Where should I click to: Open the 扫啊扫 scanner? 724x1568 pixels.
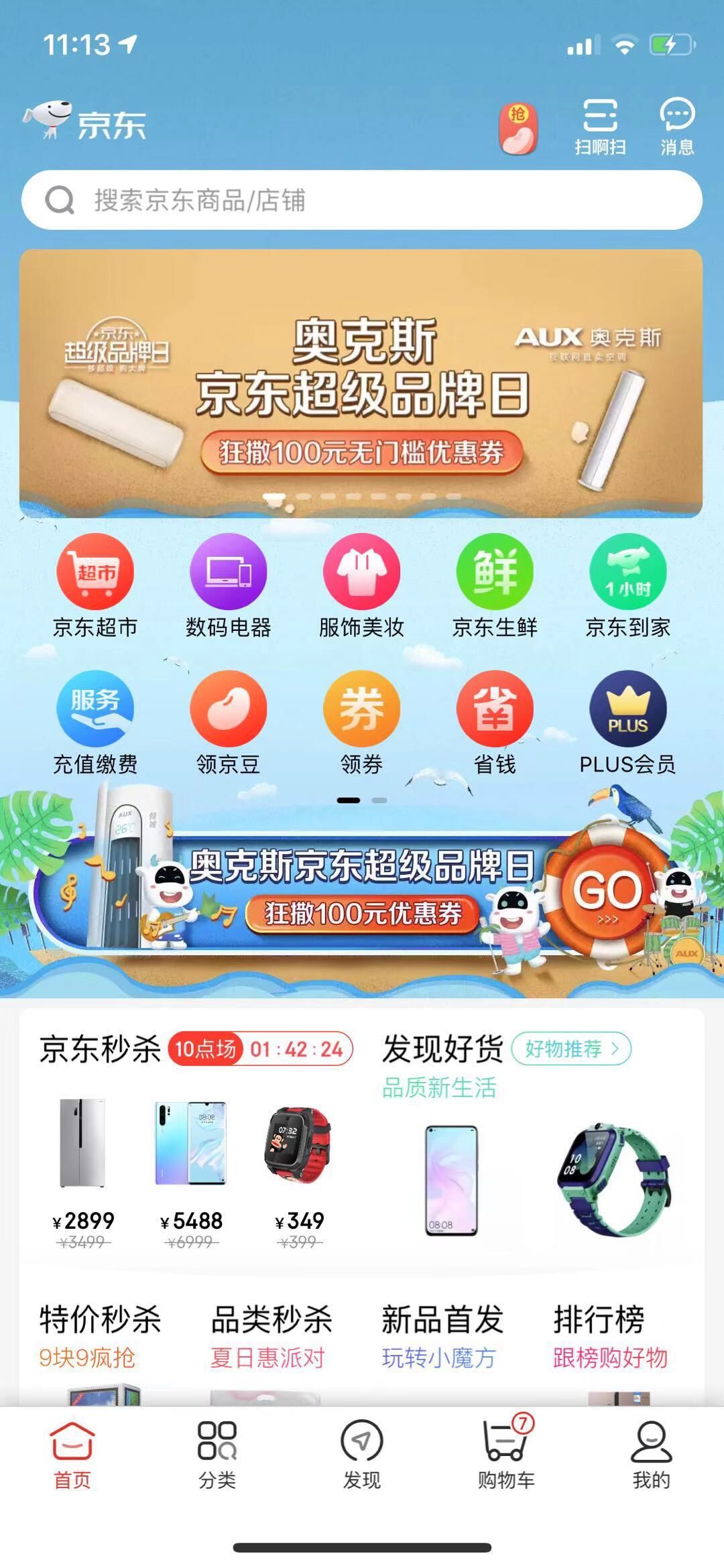coord(600,127)
